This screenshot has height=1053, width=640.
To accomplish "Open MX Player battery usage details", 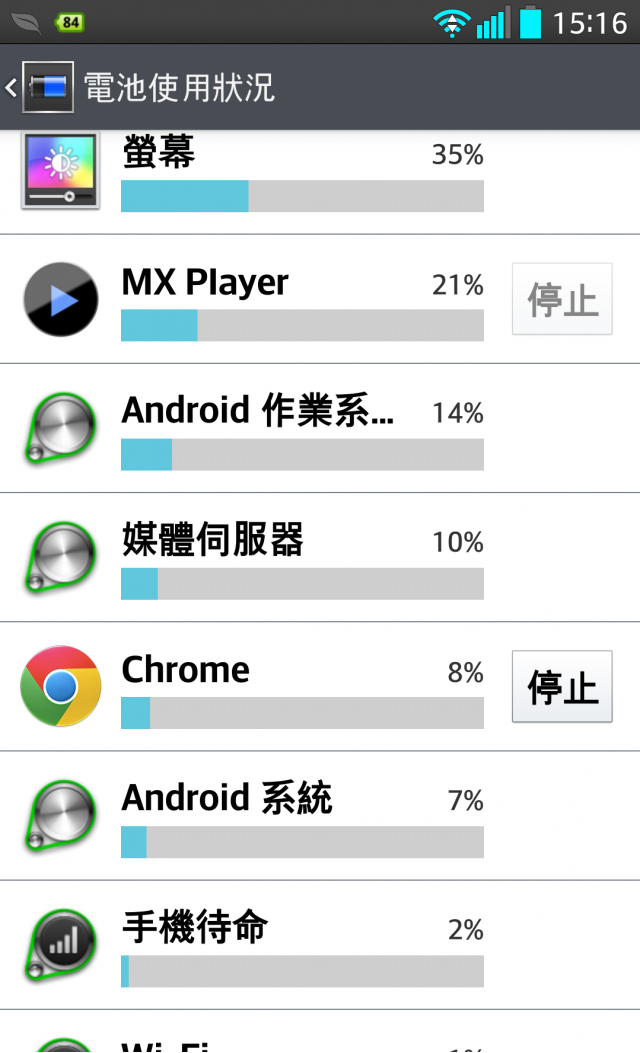I will [x=300, y=300].
